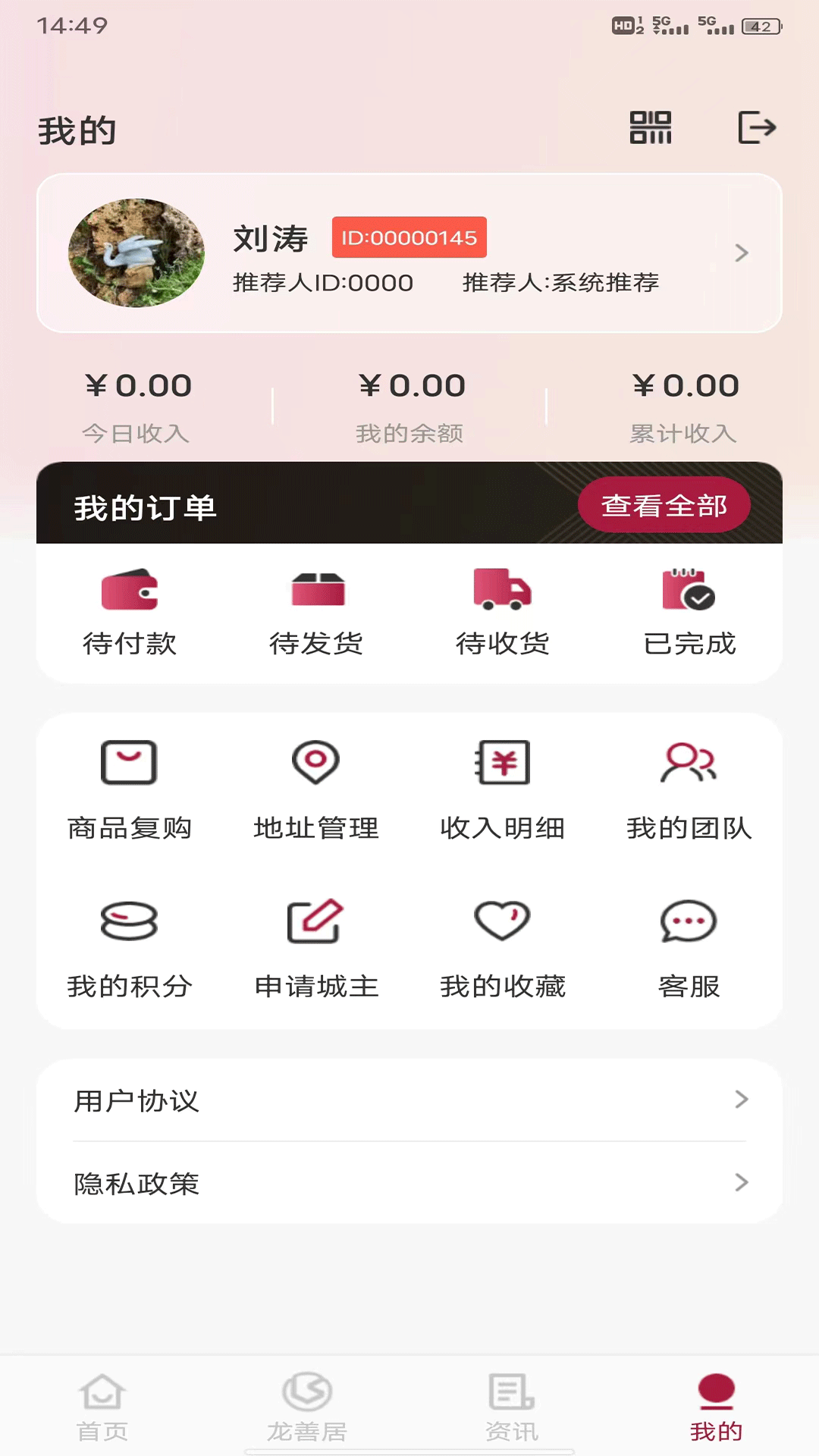This screenshot has width=819, height=1456.
Task: Open 收入明细 income details icon
Action: click(502, 763)
